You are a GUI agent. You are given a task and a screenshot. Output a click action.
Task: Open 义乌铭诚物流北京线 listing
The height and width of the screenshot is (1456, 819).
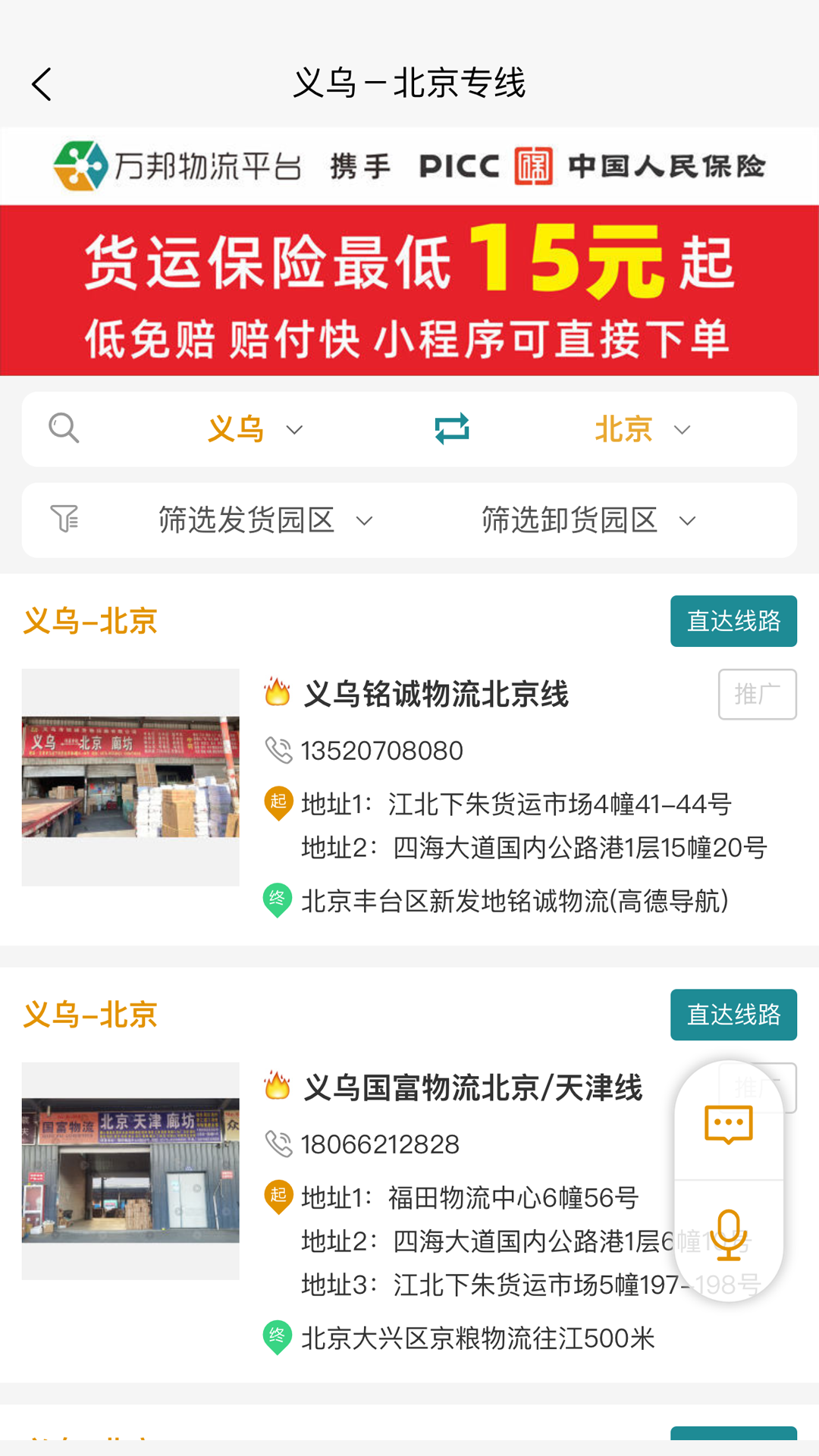coord(436,695)
